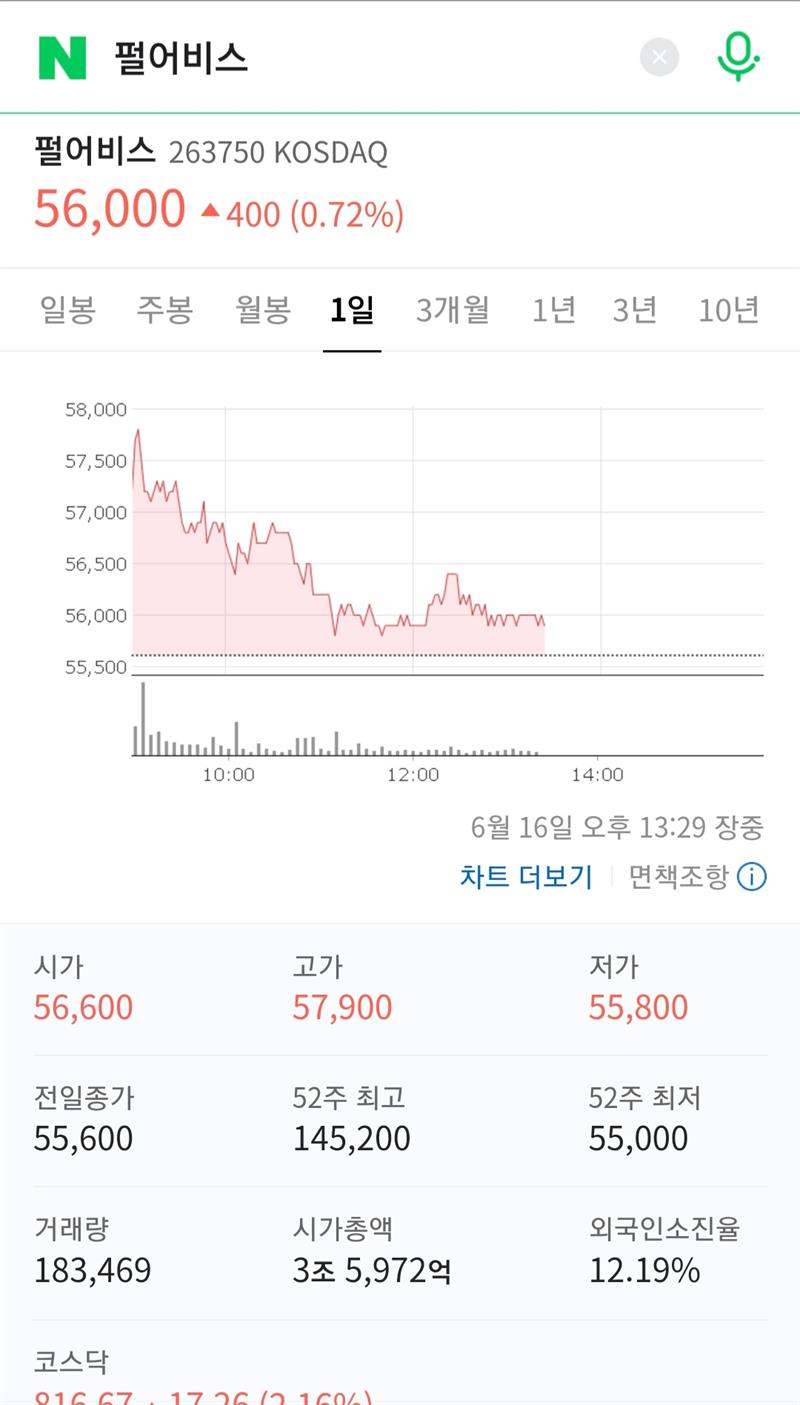Clear the search query text
800x1405 pixels.
(x=659, y=57)
